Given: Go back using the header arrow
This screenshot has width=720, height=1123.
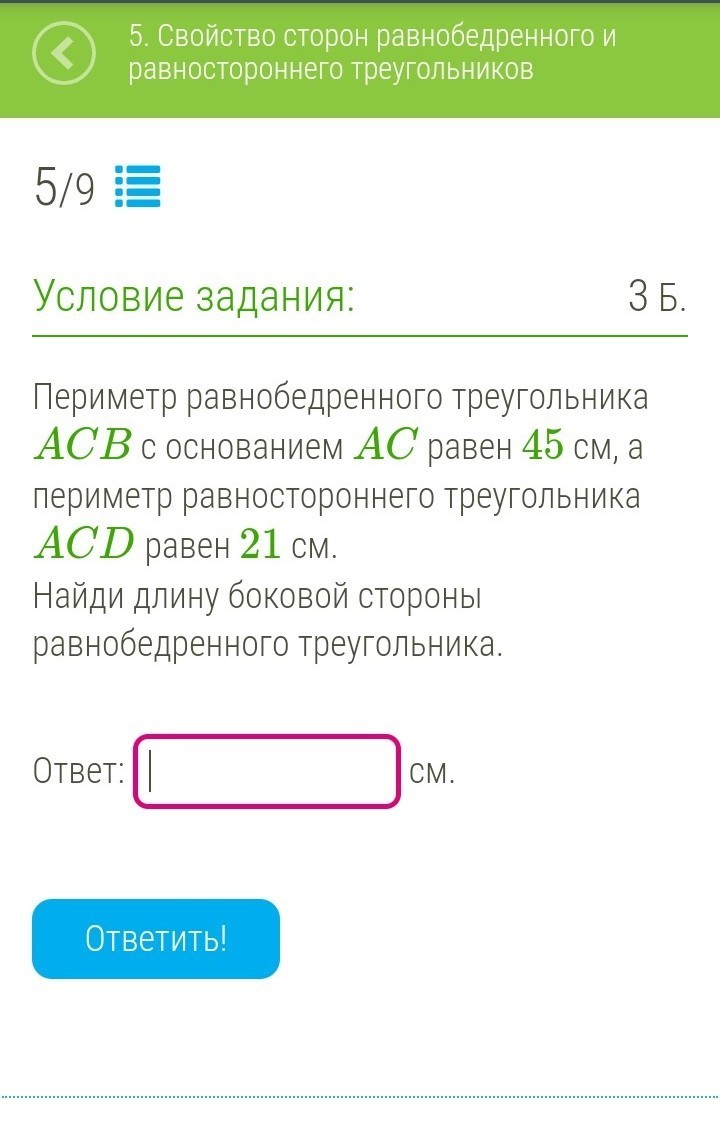Looking at the screenshot, I should tap(64, 53).
